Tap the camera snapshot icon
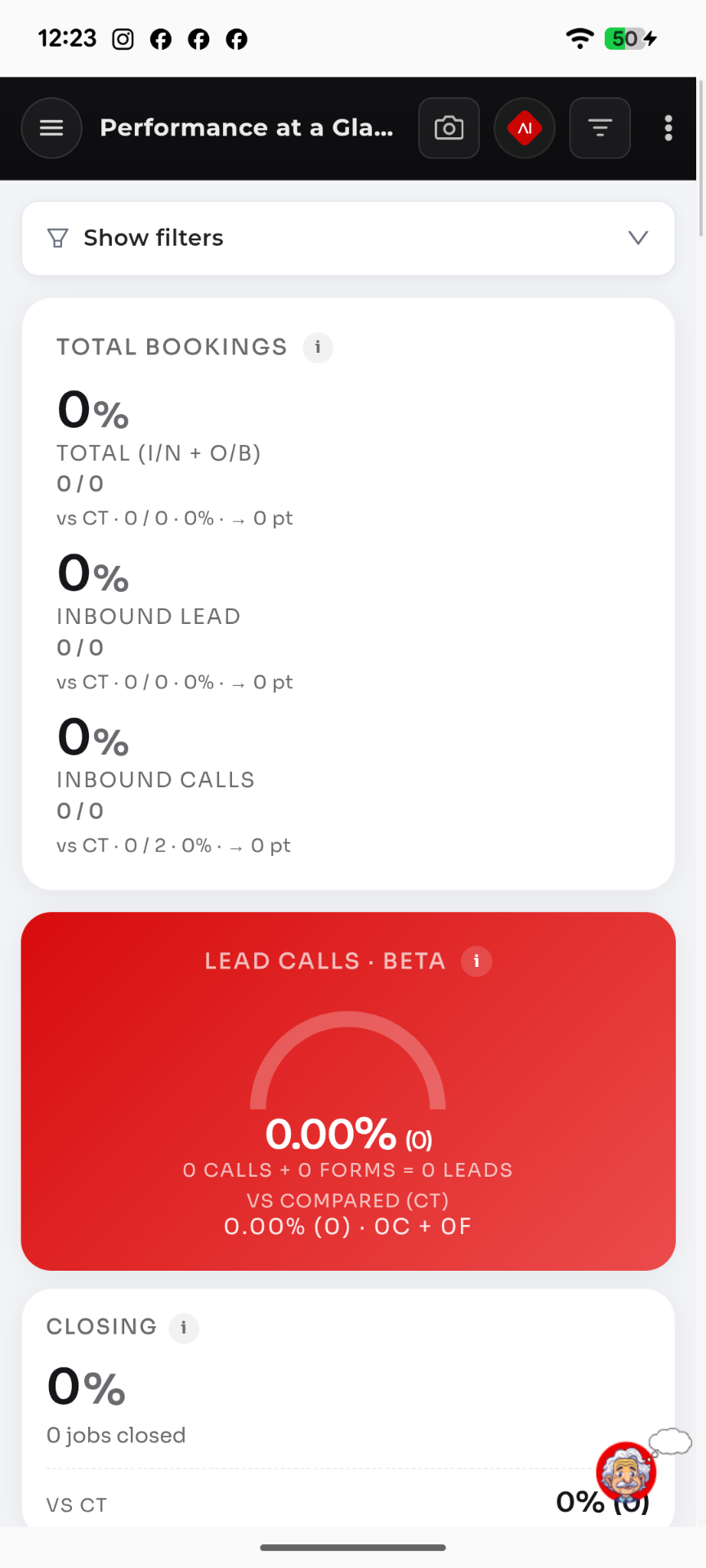 (449, 128)
